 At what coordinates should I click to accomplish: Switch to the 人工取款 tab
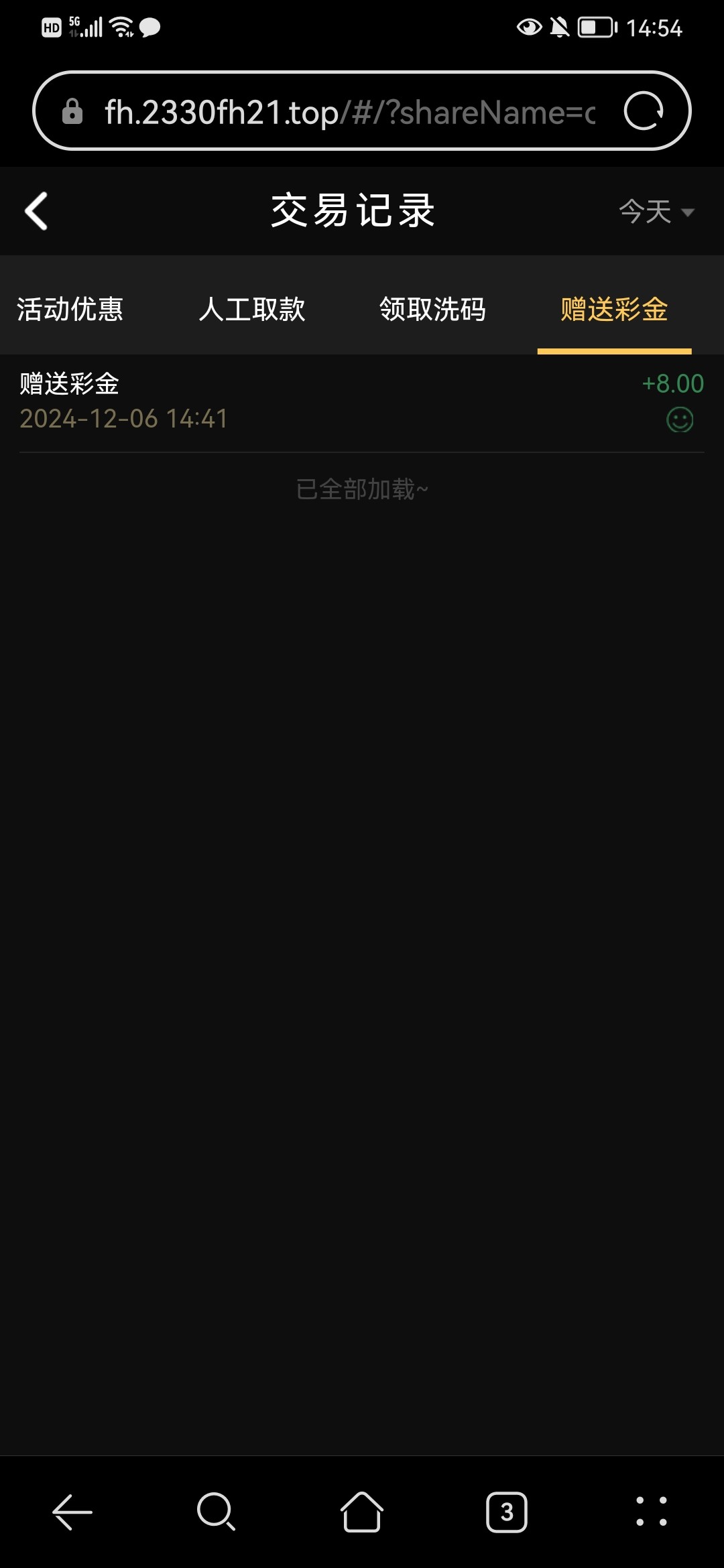tap(252, 310)
